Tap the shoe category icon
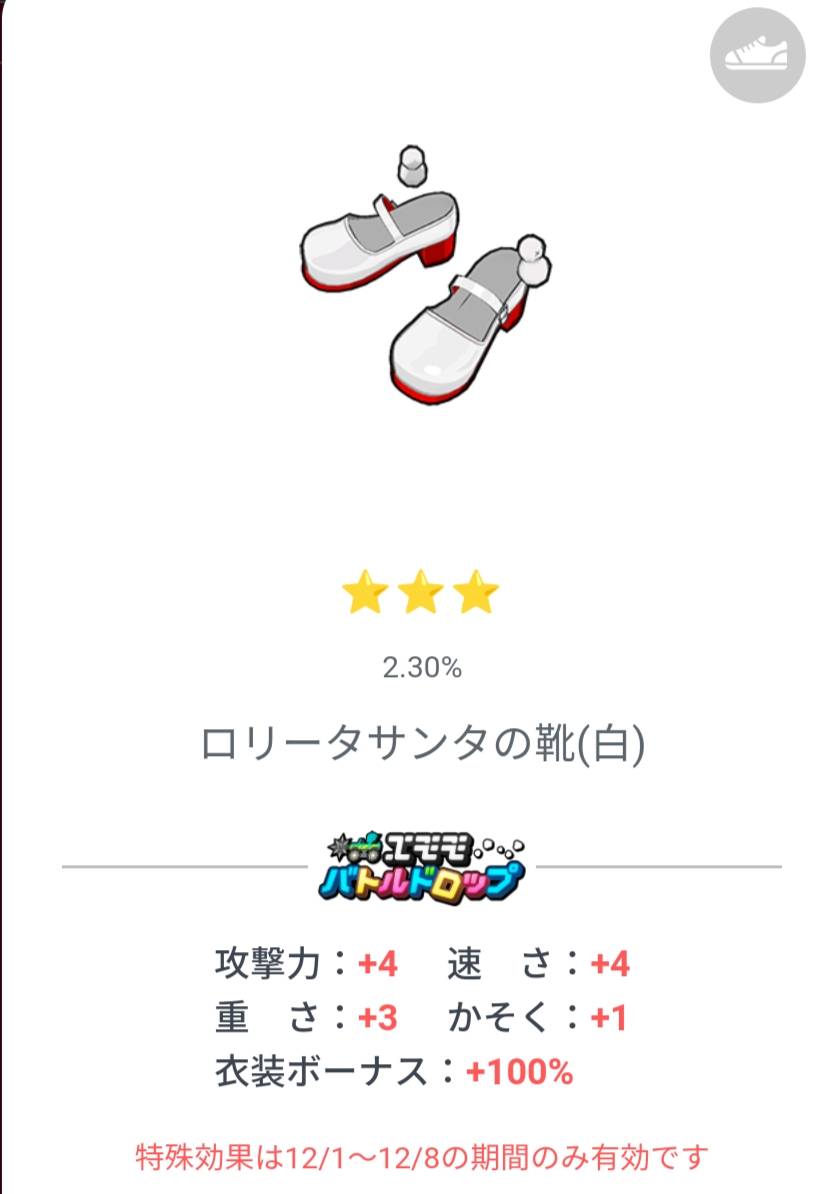The width and height of the screenshot is (836, 1194). (x=757, y=56)
